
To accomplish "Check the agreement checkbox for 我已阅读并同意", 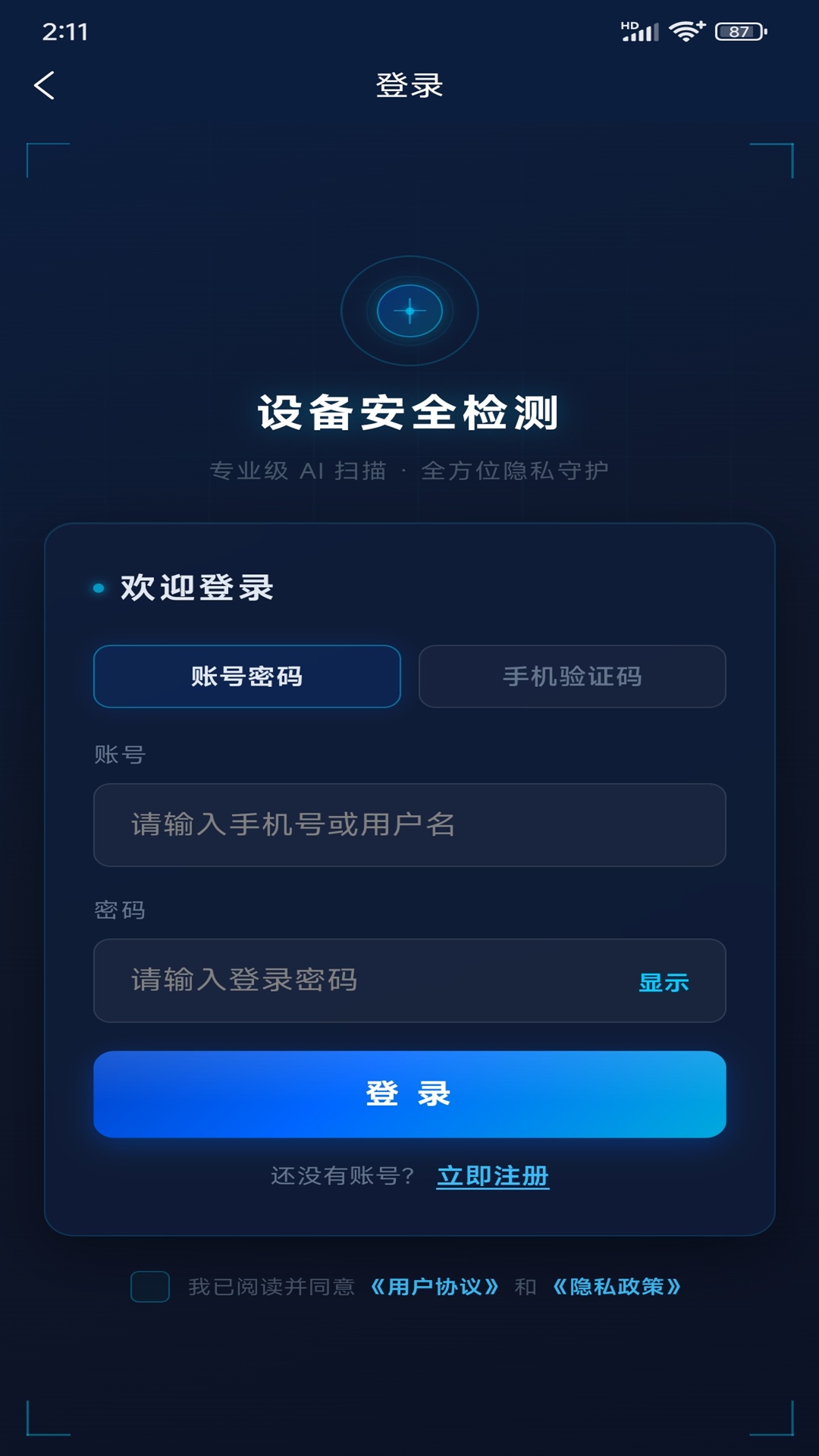I will [x=150, y=1287].
